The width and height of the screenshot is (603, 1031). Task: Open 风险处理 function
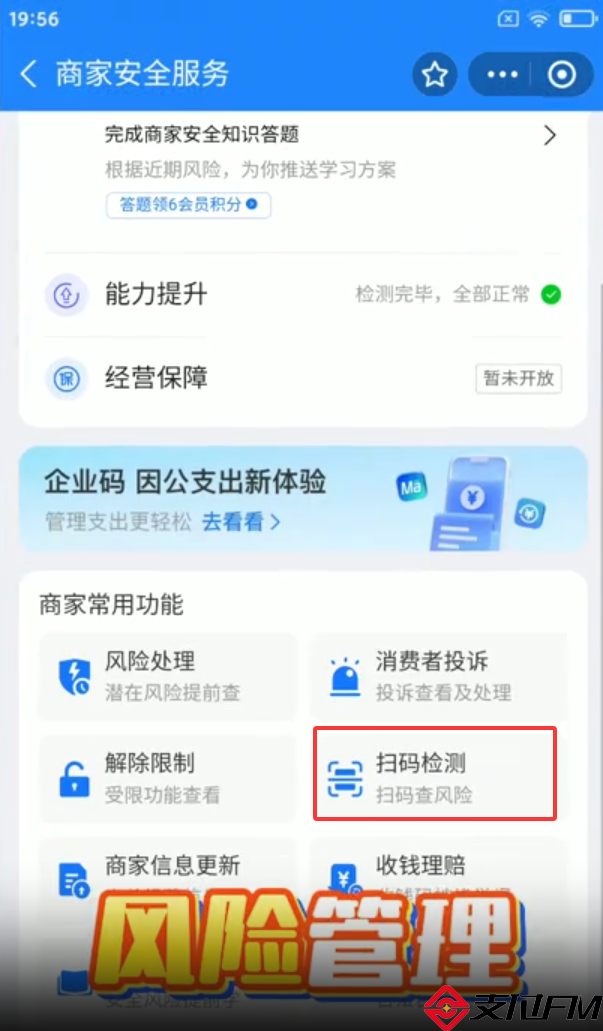[166, 675]
